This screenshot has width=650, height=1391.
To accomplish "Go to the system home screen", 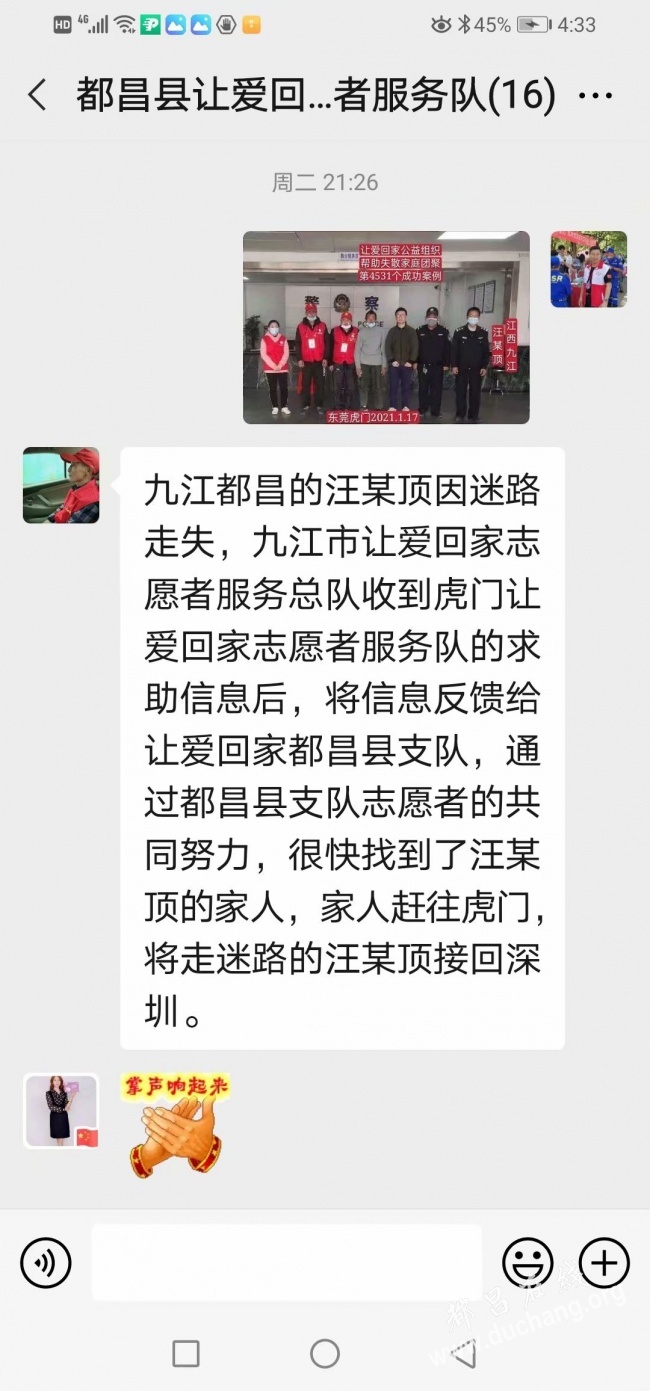I will click(325, 1354).
